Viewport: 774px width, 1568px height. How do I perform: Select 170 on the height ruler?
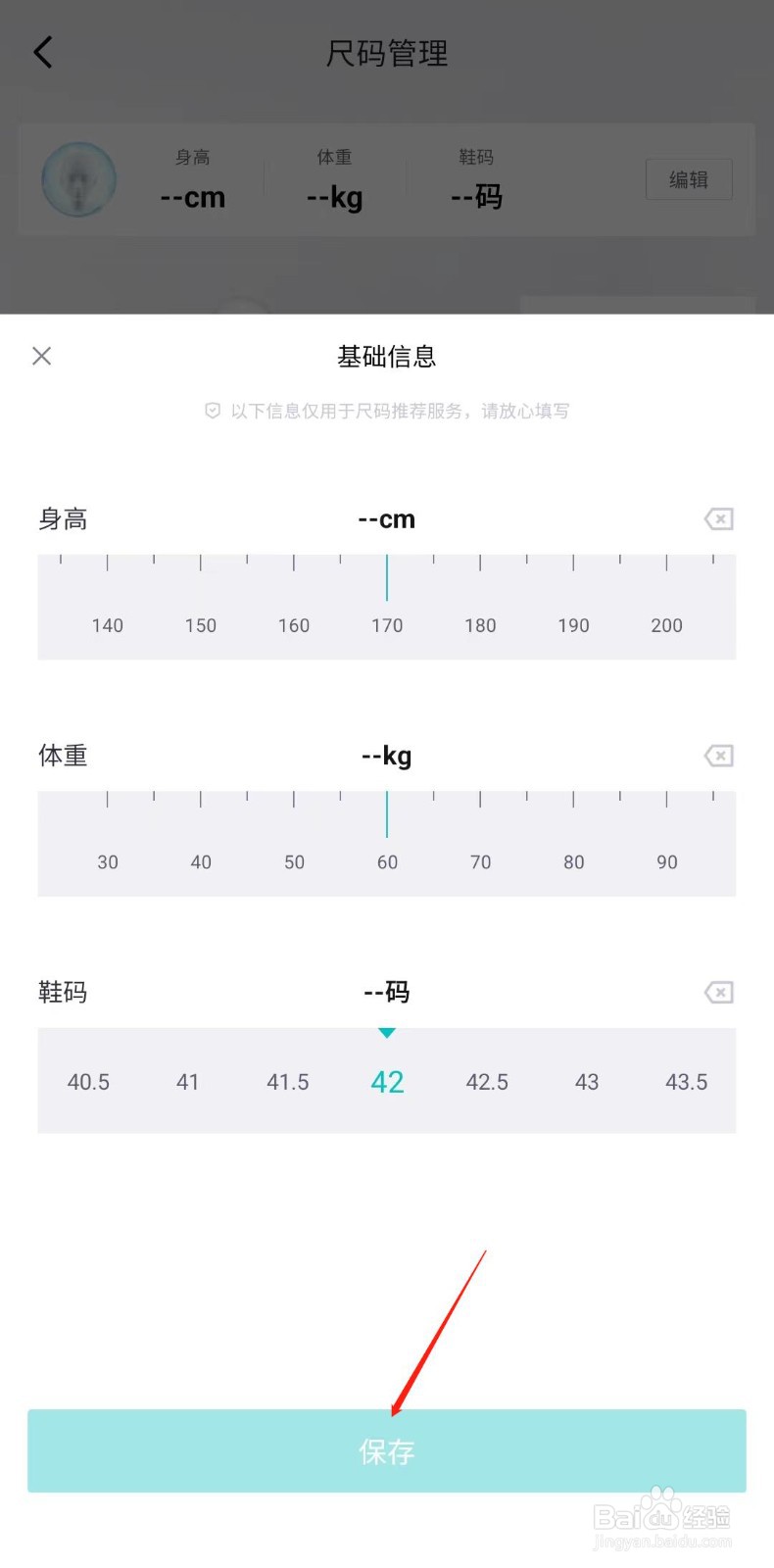(x=387, y=625)
